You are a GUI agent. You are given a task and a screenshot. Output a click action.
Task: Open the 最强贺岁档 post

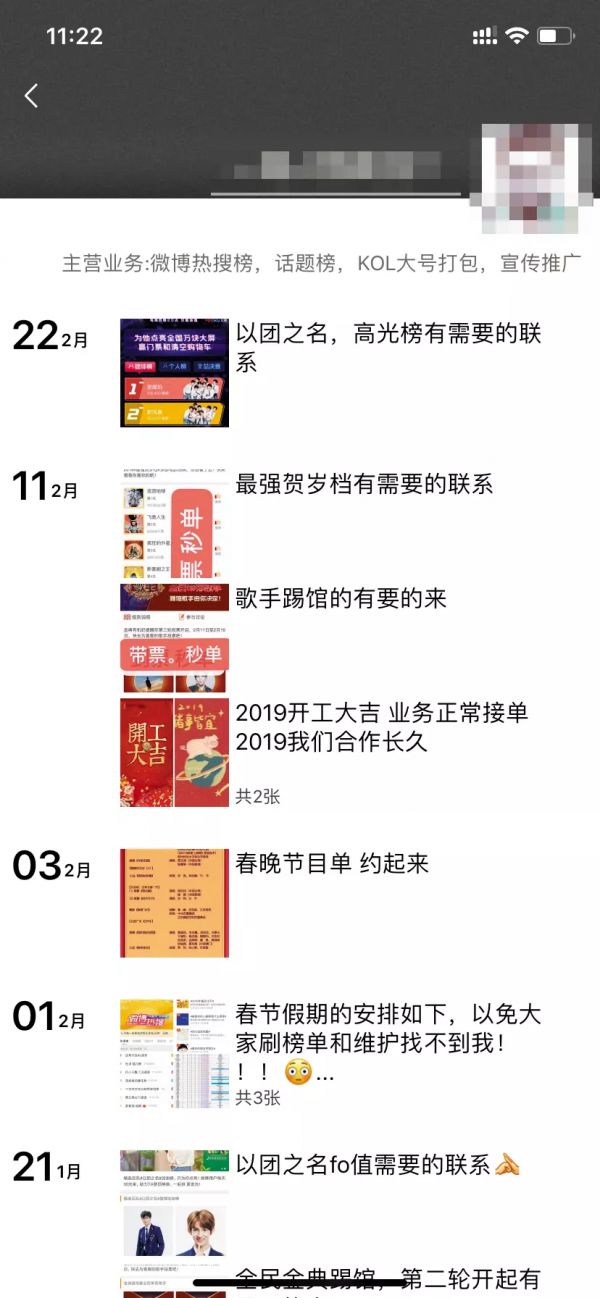(364, 485)
